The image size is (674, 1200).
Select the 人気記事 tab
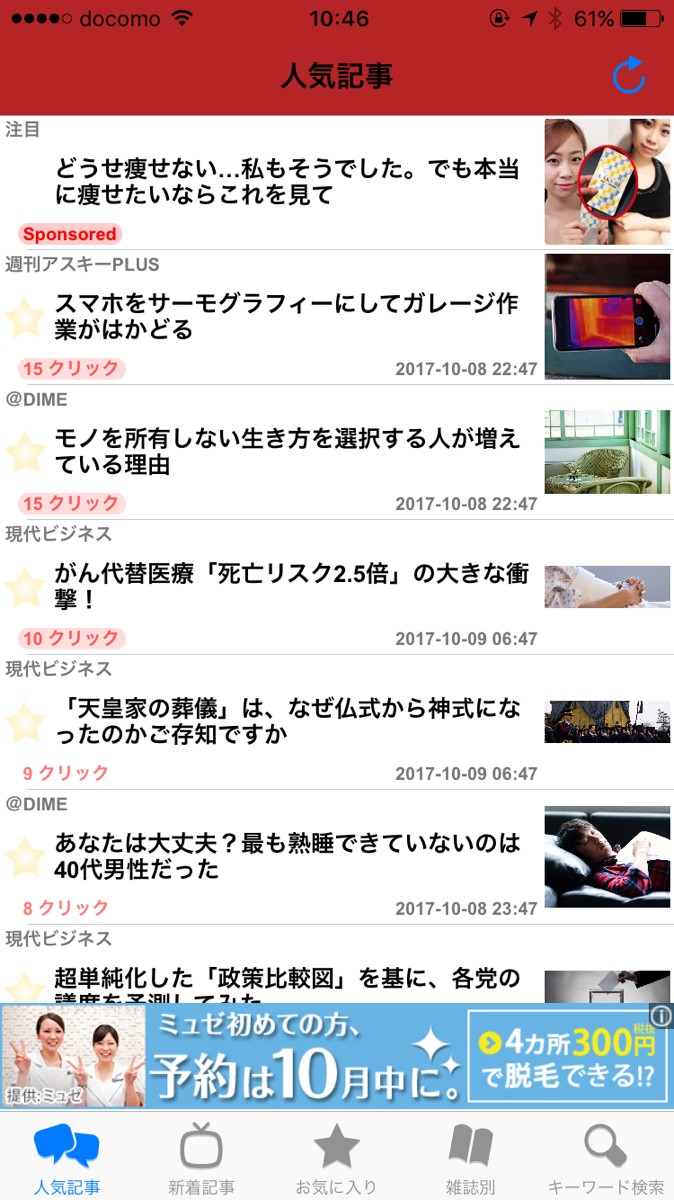pos(66,1156)
